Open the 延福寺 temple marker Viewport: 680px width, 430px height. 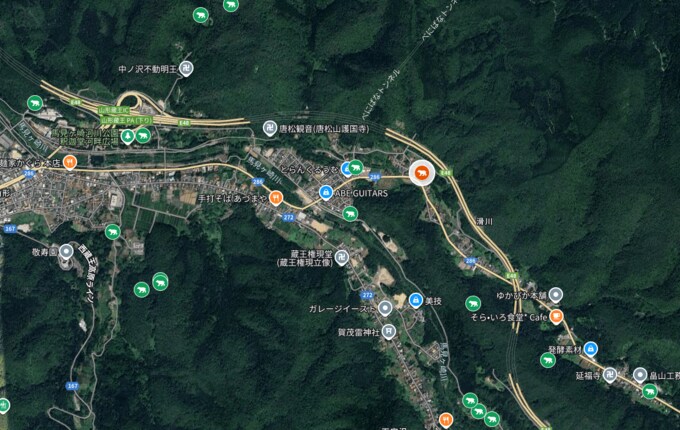[x=610, y=375]
